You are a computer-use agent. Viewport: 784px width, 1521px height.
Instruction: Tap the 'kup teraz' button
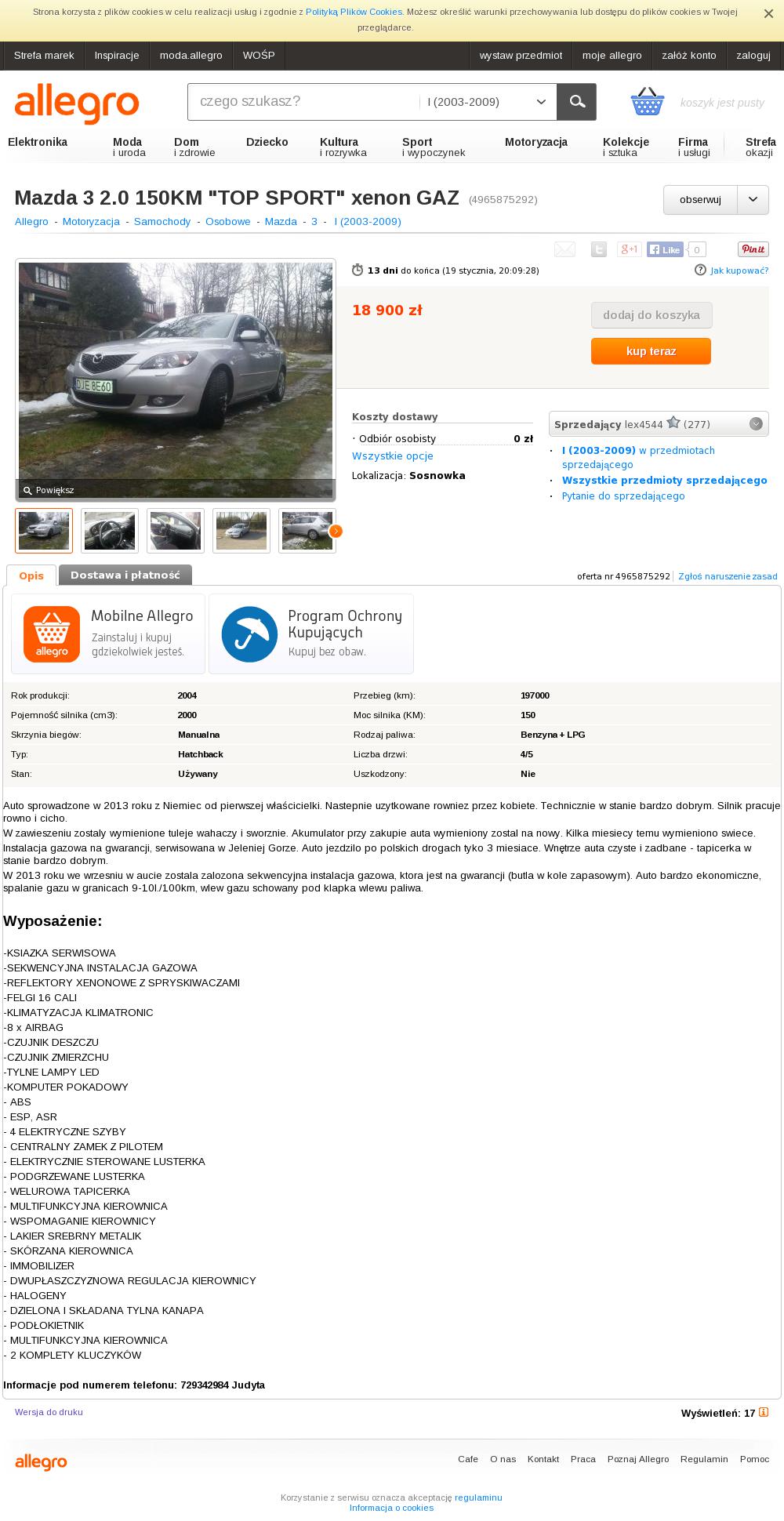pos(651,351)
